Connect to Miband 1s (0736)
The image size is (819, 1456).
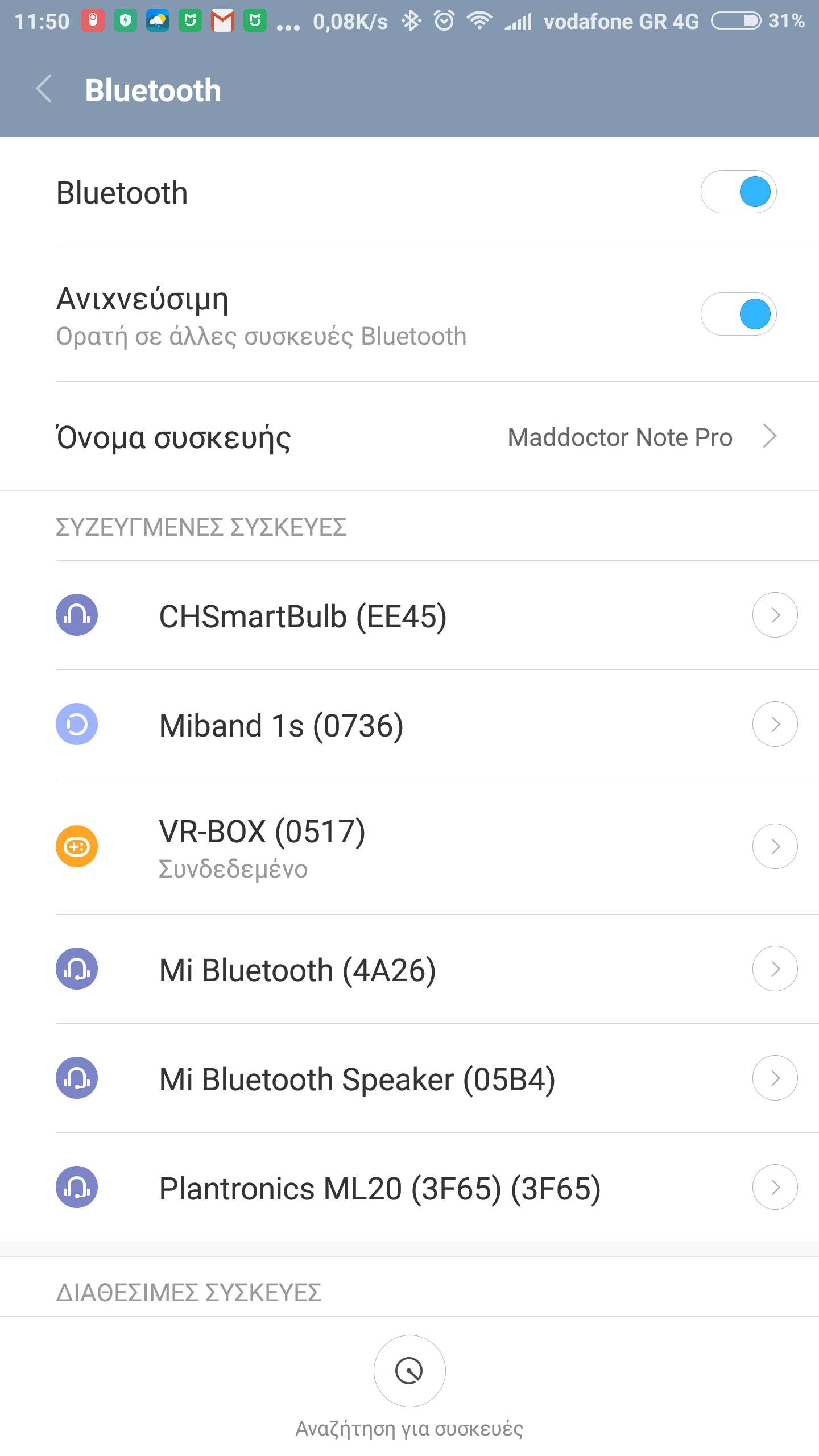[x=282, y=725]
